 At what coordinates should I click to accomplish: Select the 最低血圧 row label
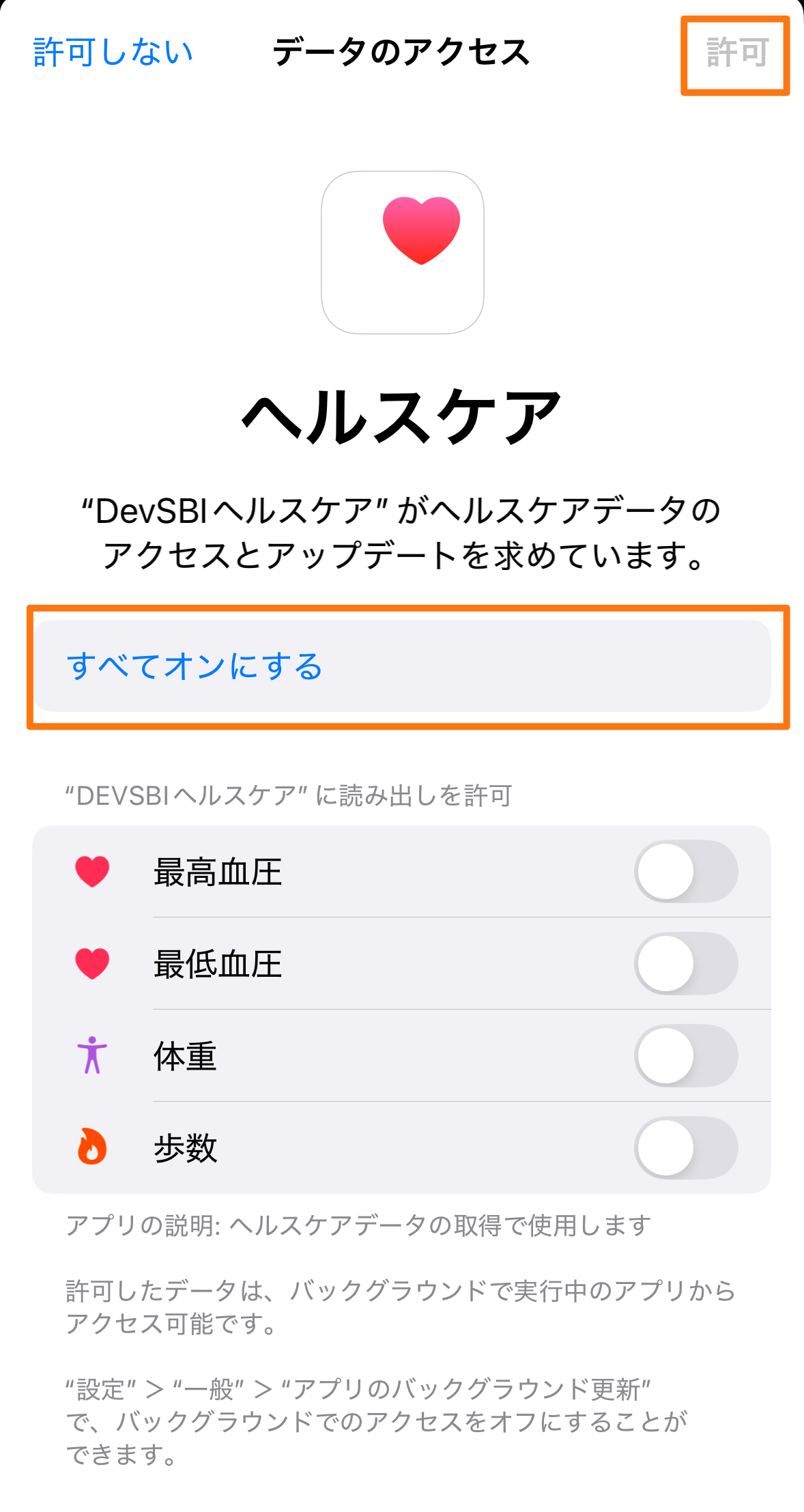(216, 965)
